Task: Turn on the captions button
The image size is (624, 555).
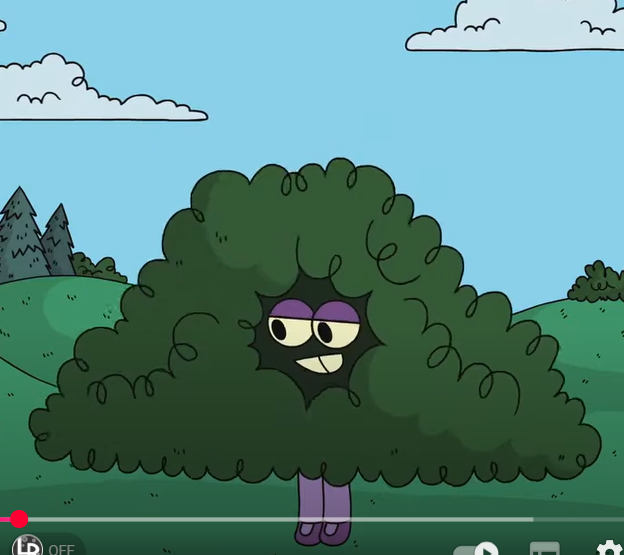Action: 544,549
